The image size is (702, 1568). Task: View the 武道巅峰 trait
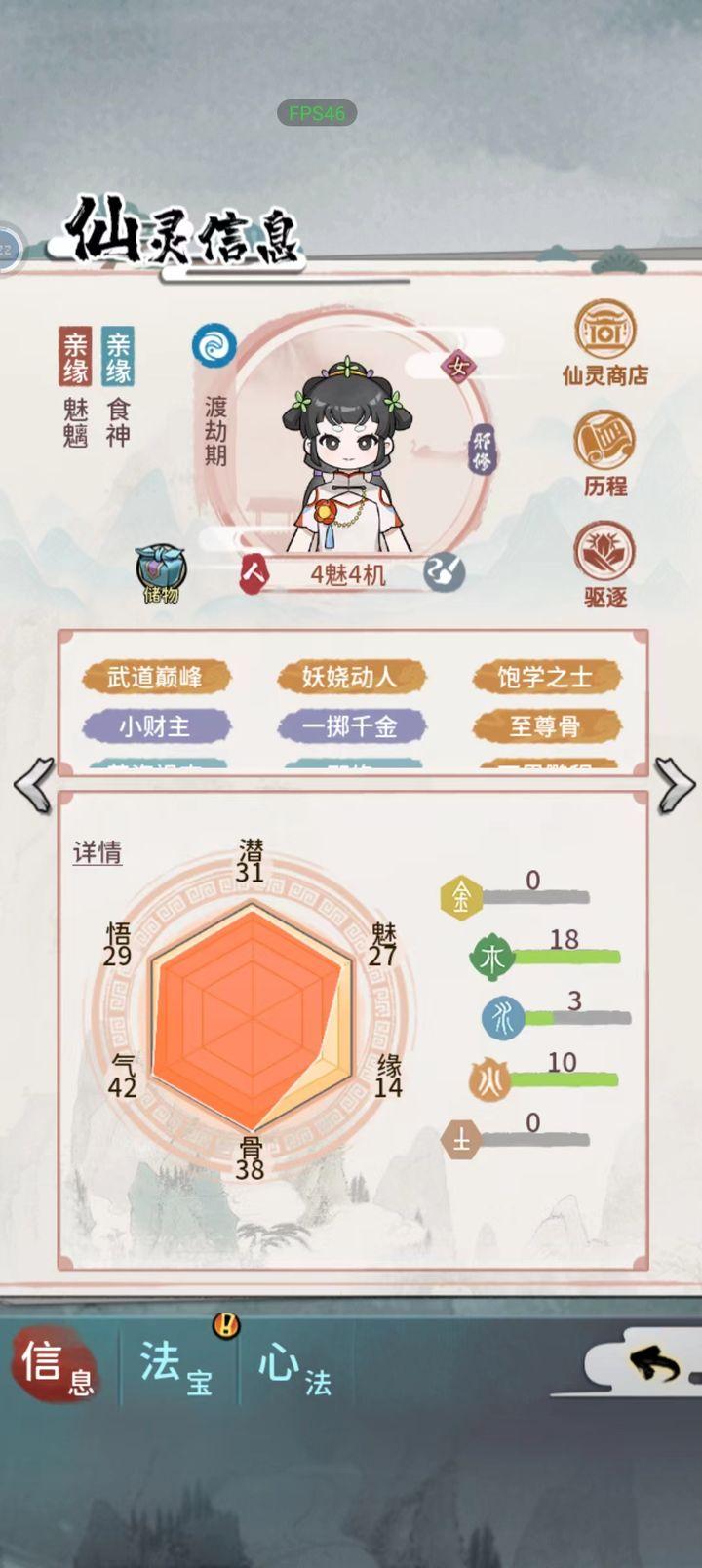(x=155, y=677)
